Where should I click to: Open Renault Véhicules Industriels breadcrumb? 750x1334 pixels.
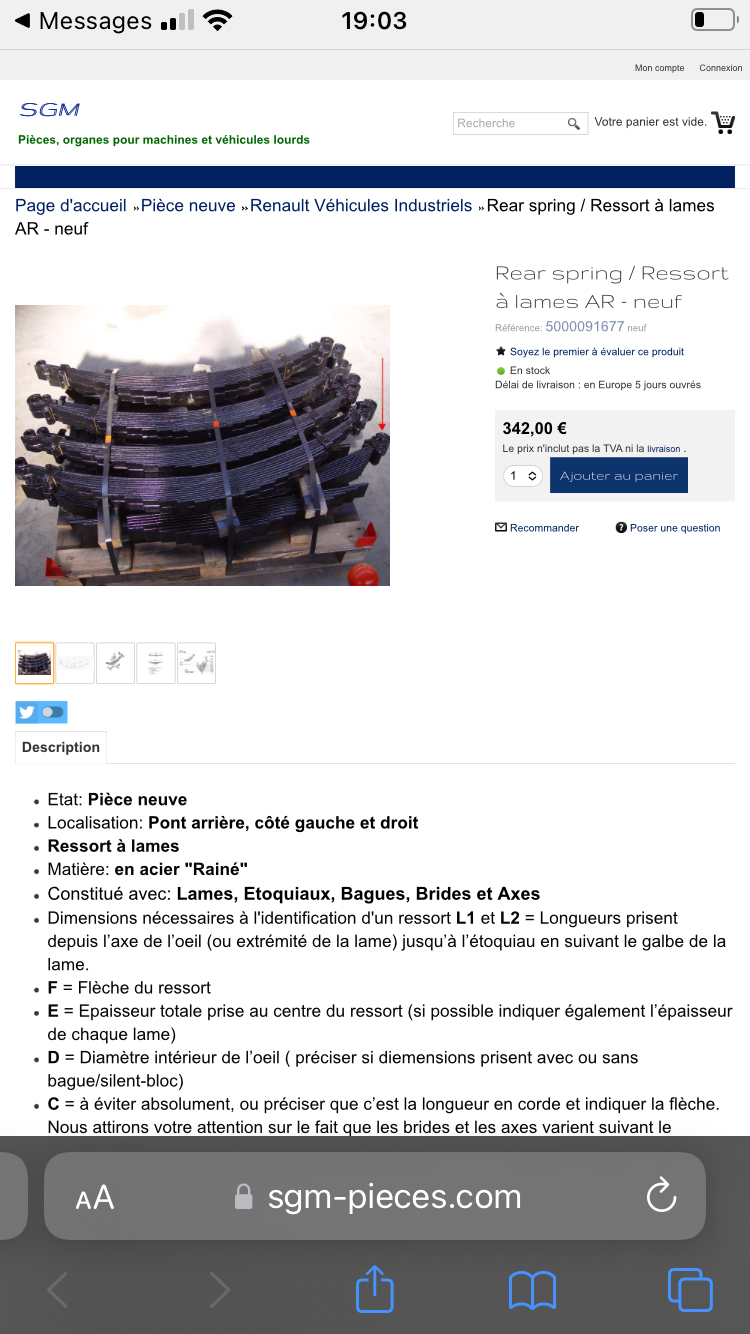[360, 205]
